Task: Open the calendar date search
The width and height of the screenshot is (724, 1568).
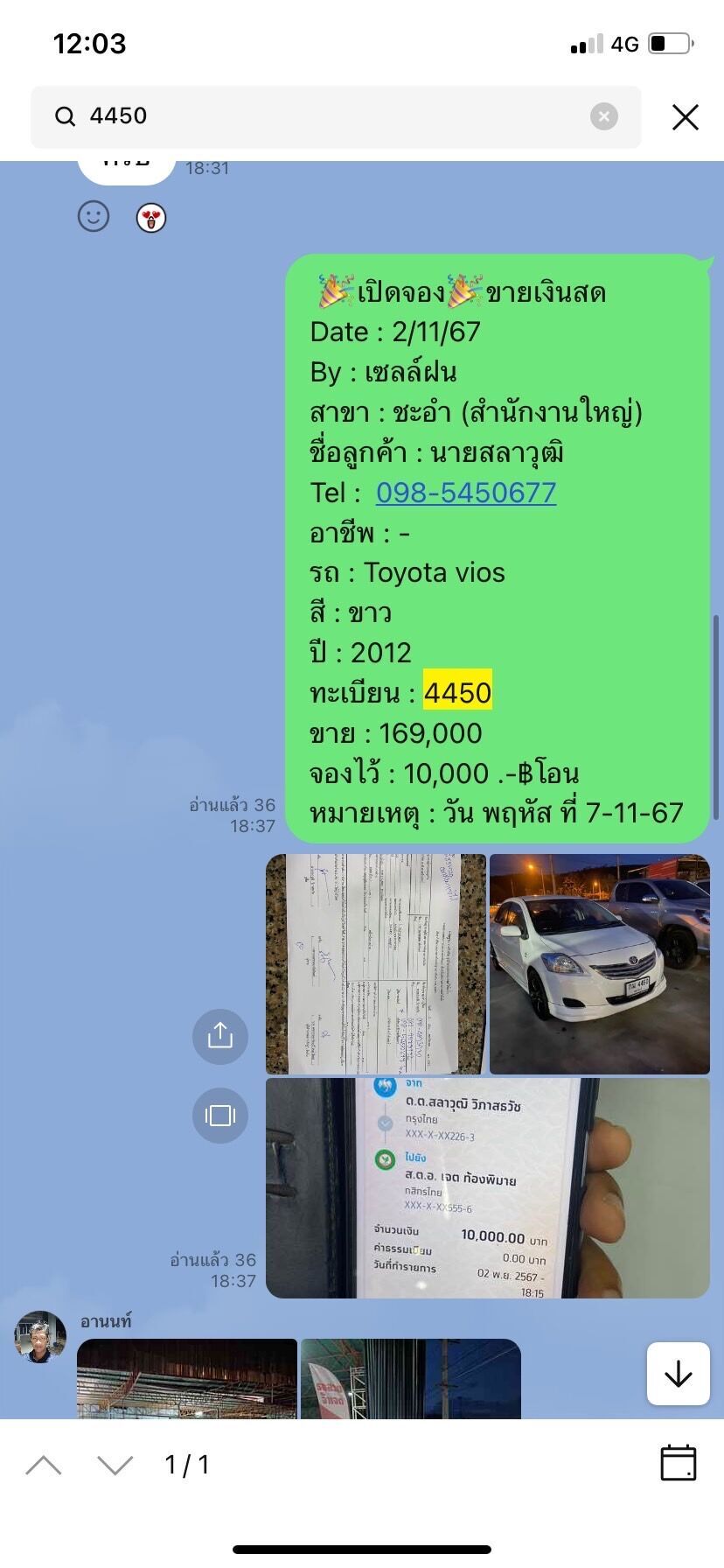Action: (679, 1463)
